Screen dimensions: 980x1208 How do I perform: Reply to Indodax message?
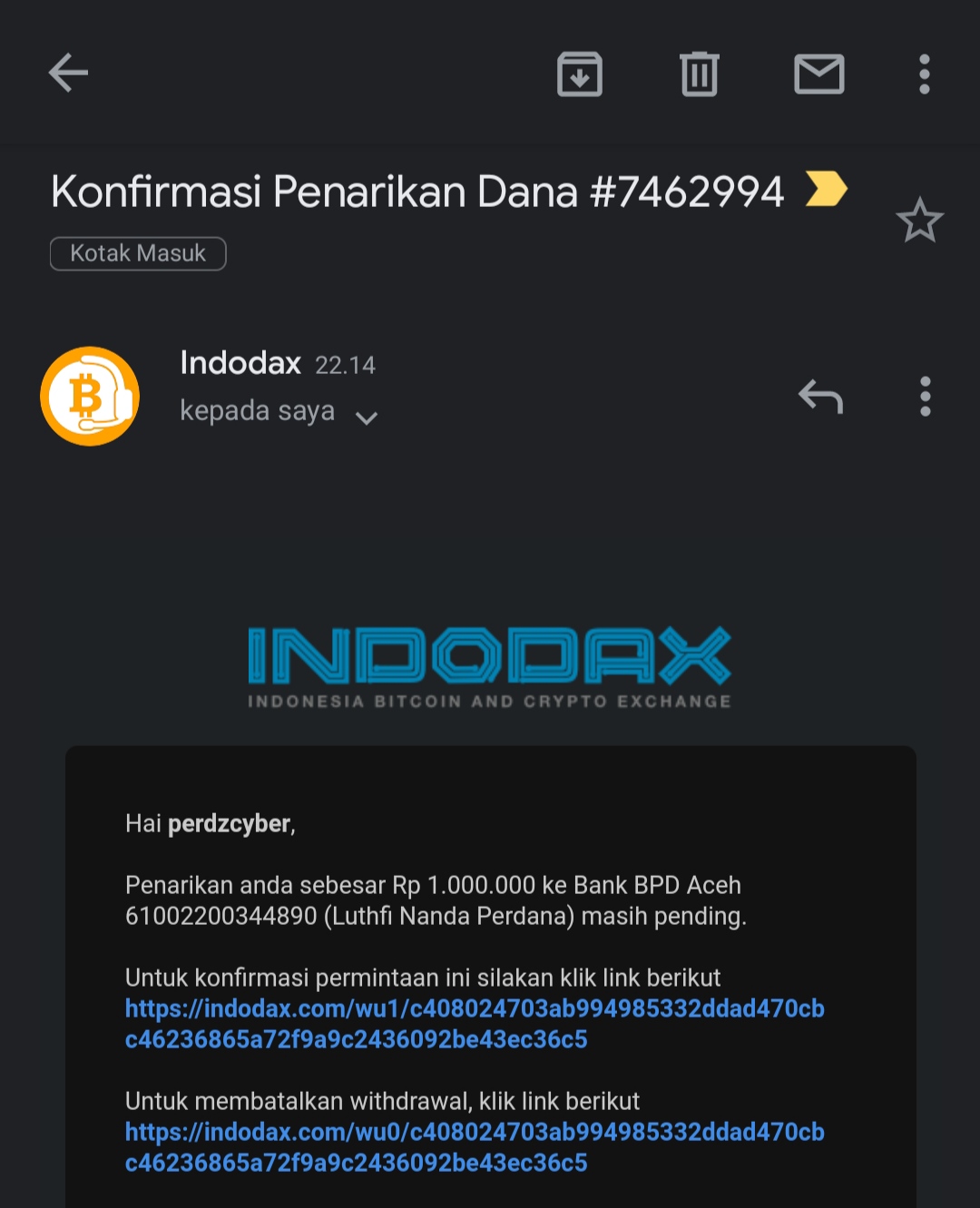point(820,397)
